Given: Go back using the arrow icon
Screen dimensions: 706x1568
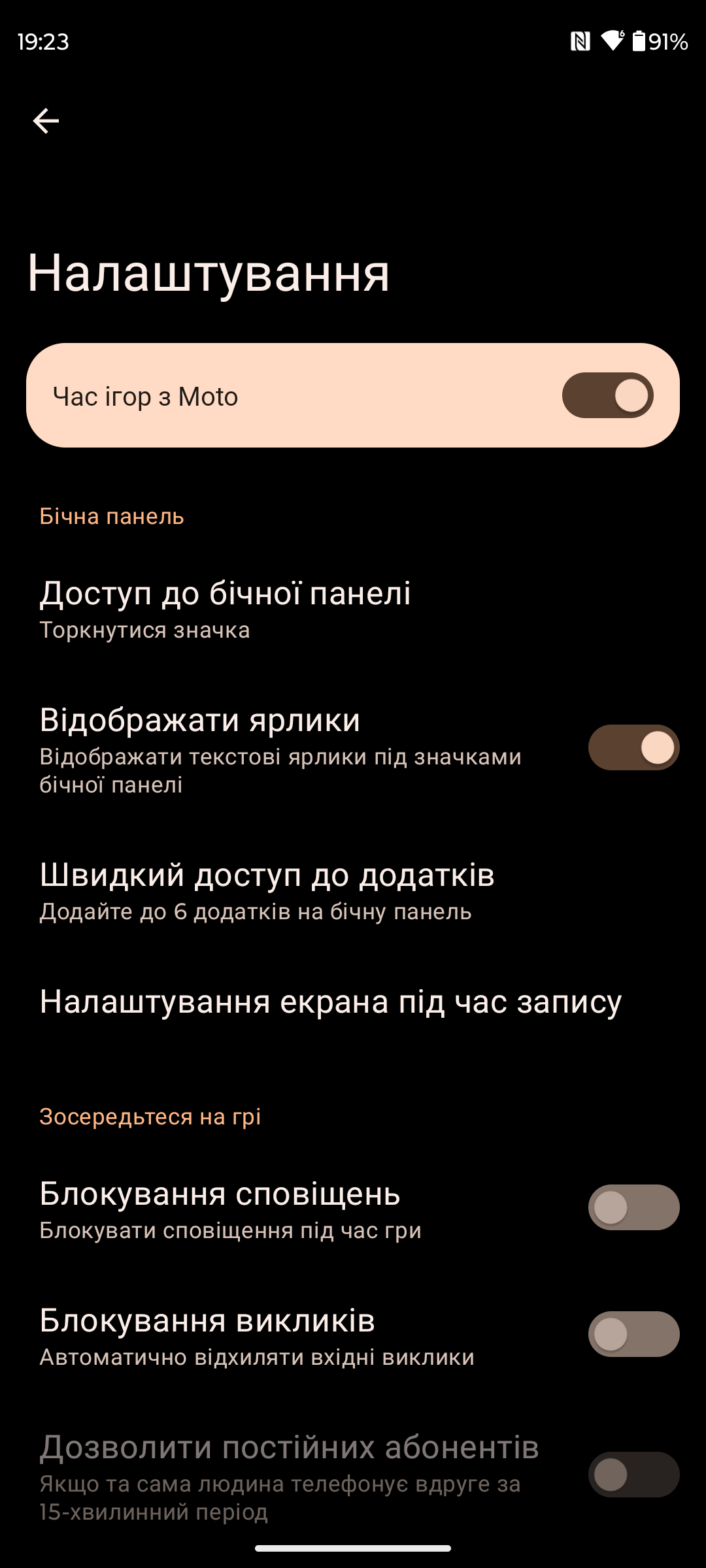Looking at the screenshot, I should click(46, 121).
